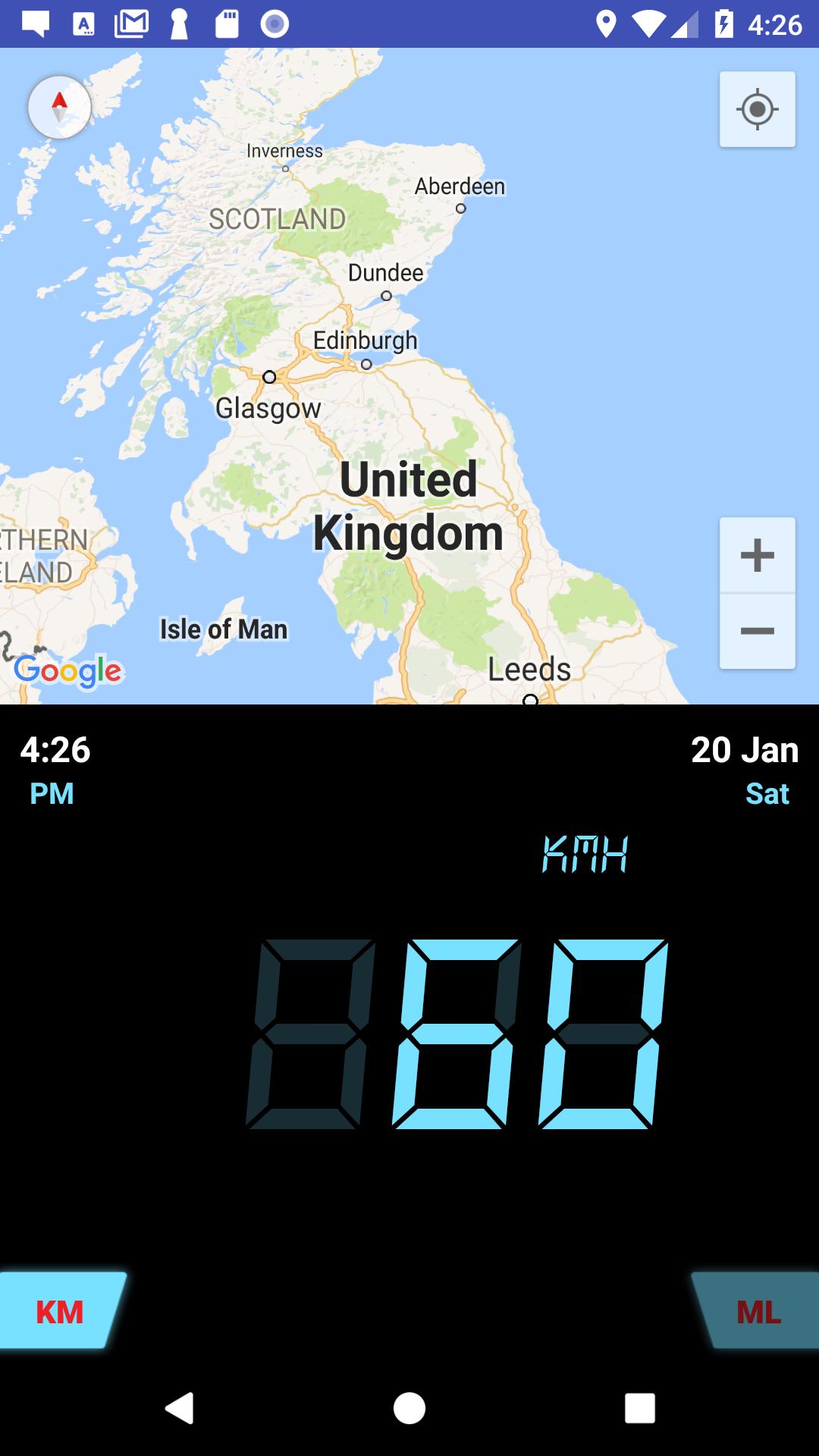Go to the home screen
The height and width of the screenshot is (1456, 819).
tap(409, 1408)
